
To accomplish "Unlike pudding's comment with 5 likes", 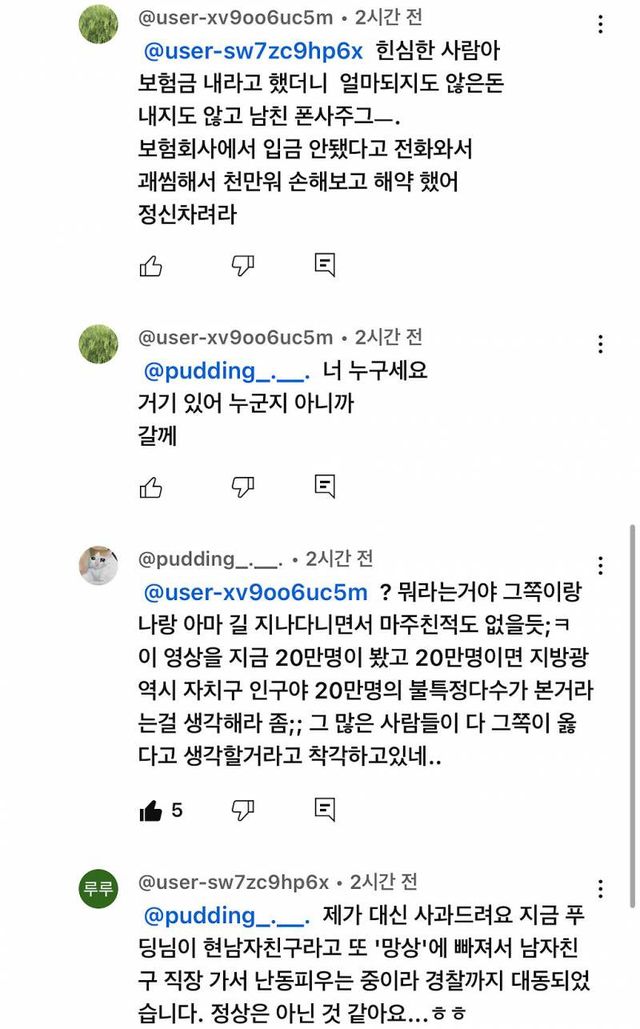I will pyautogui.click(x=151, y=811).
